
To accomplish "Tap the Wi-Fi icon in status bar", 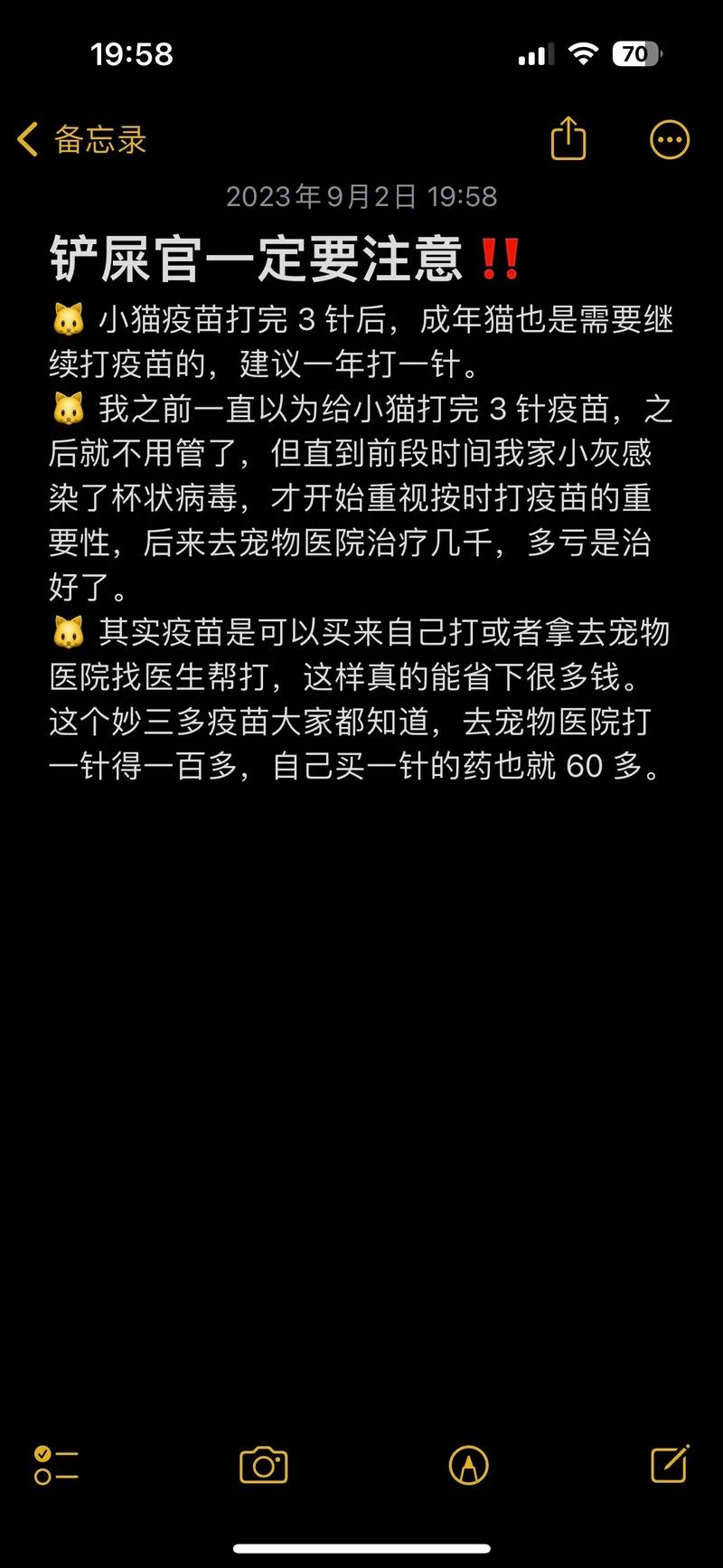I will click(x=583, y=52).
